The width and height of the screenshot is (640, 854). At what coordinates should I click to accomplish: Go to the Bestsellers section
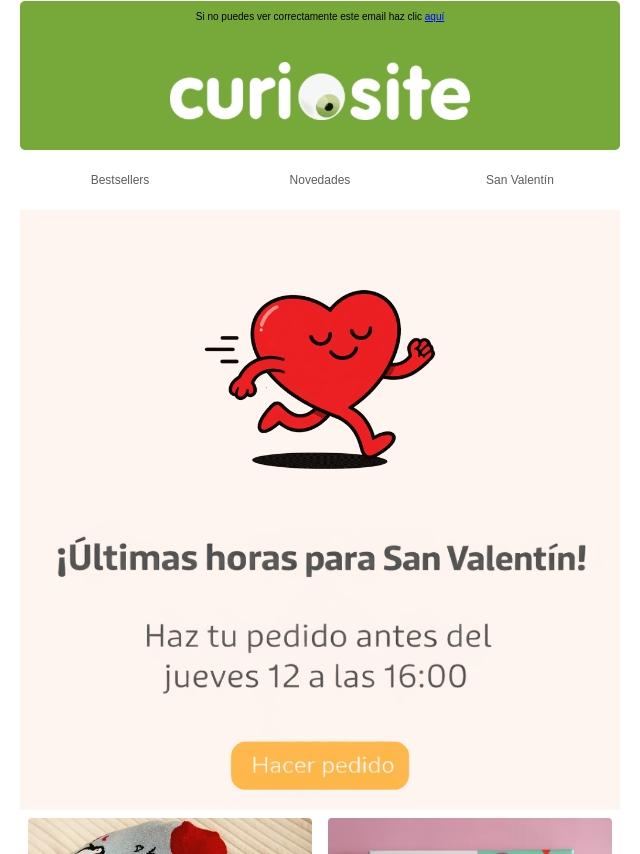(x=120, y=180)
